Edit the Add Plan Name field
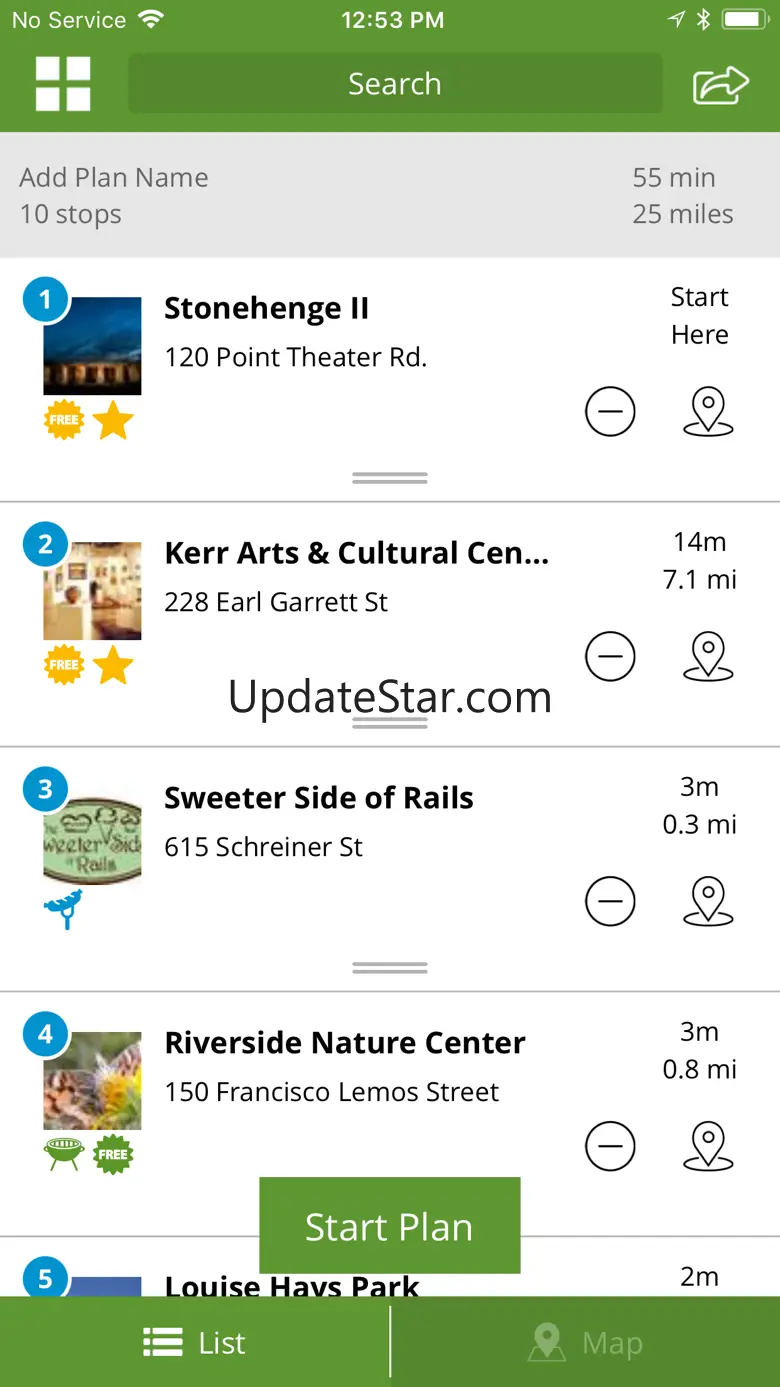This screenshot has width=780, height=1387. click(x=114, y=178)
